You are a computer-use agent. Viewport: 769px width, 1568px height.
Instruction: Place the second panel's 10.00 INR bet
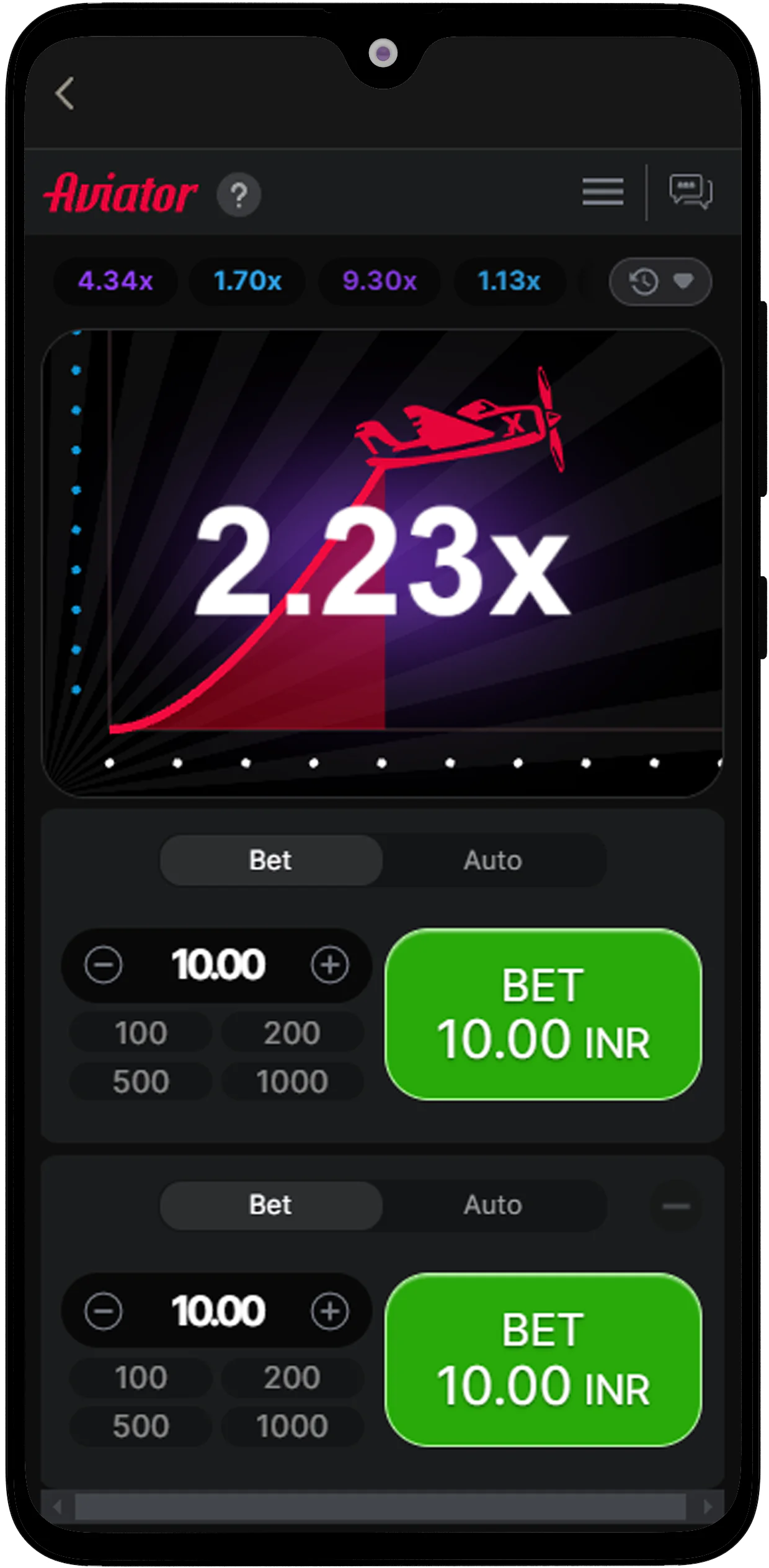[x=543, y=1360]
